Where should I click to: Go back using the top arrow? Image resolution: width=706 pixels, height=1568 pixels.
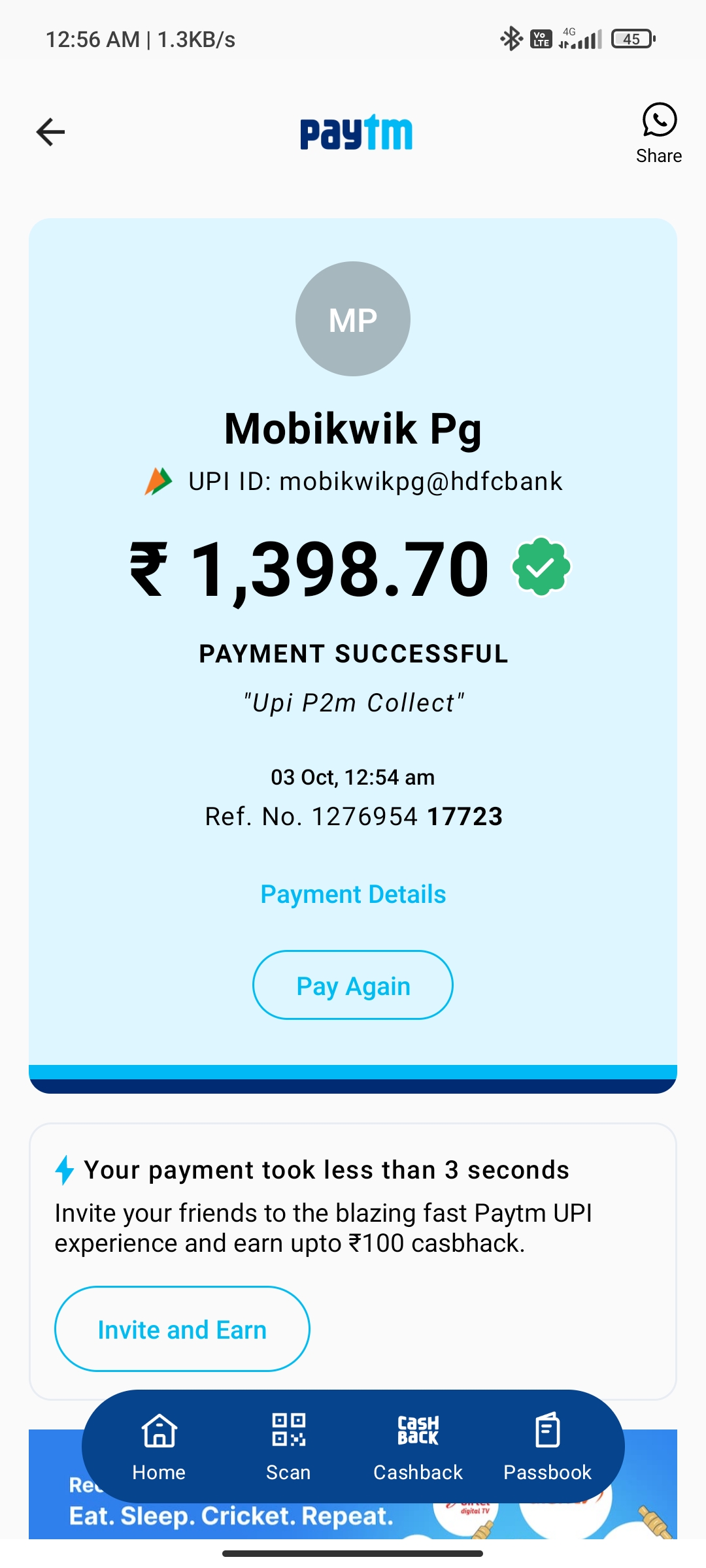[x=50, y=132]
